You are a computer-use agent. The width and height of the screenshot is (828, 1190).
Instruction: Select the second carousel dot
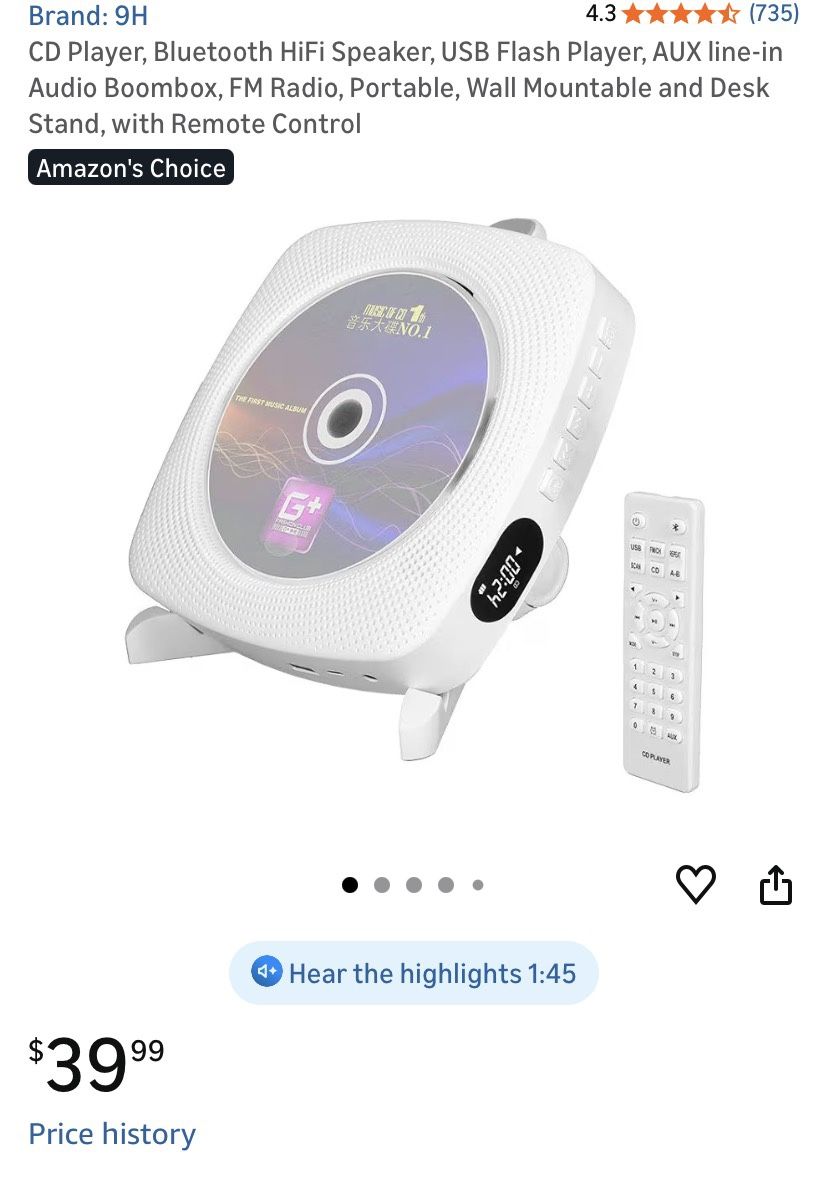coord(381,884)
